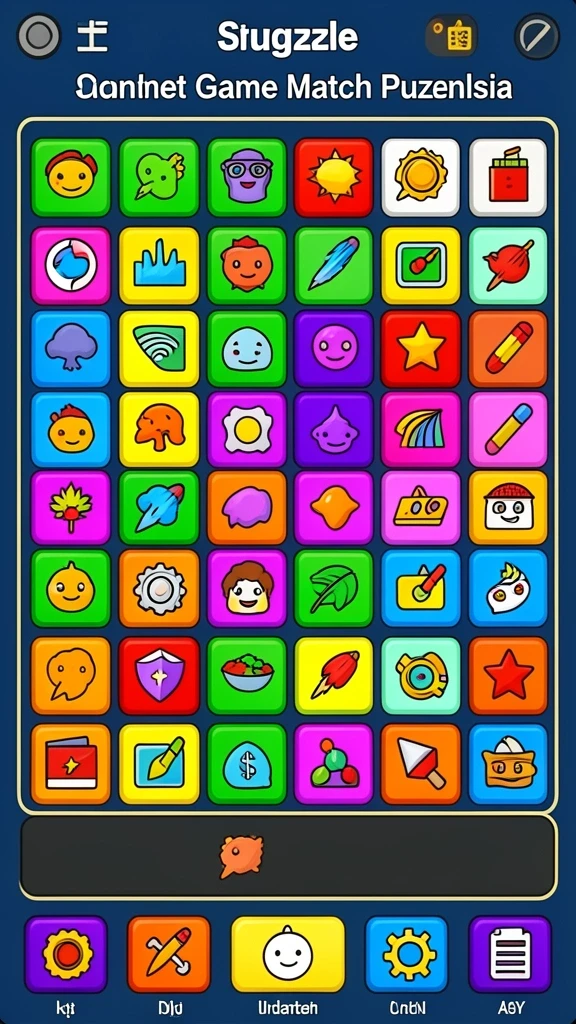Pick the brown-haired face tile on purple
This screenshot has height=1024, width=576.
coord(247,588)
